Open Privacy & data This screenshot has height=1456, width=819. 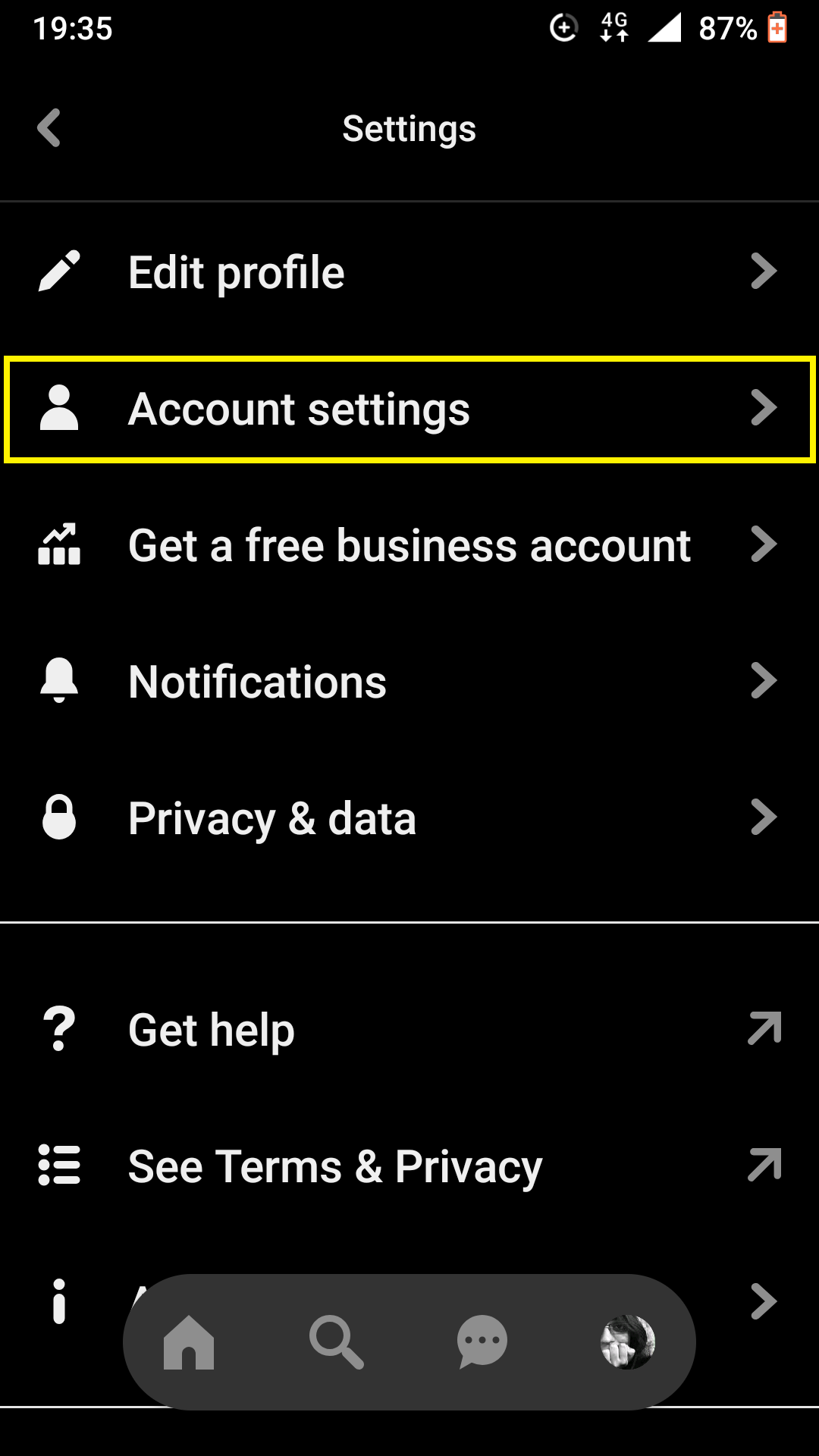click(x=409, y=818)
